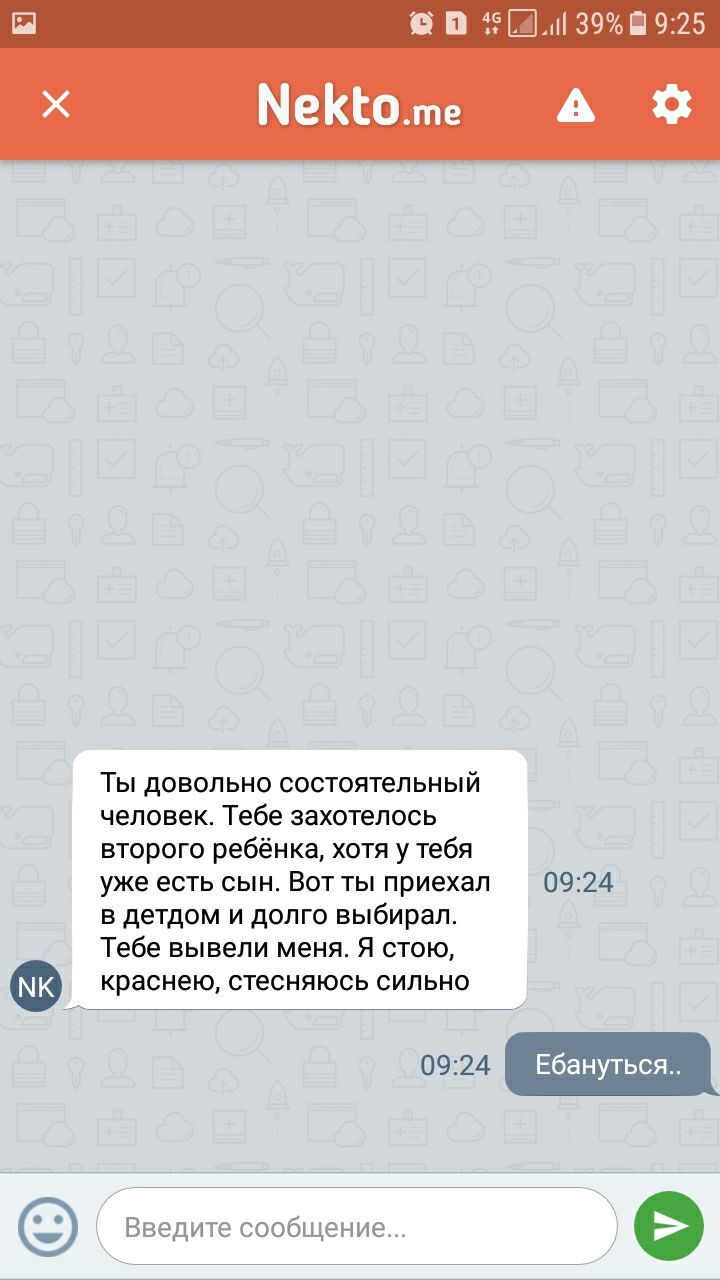This screenshot has height=1280, width=720.
Task: Open the emoji picker smiley
Action: (48, 1227)
